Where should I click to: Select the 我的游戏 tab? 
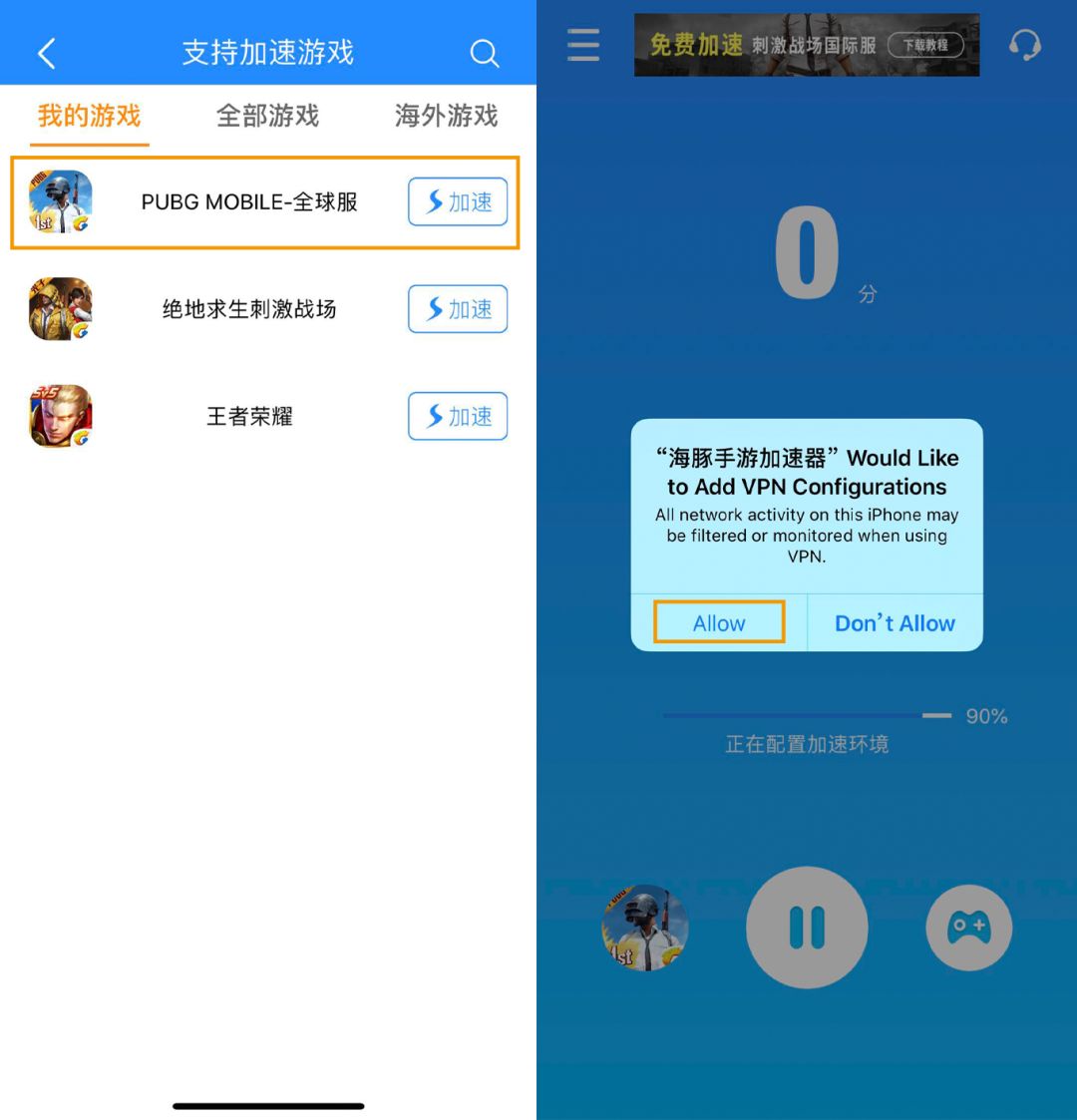click(89, 116)
